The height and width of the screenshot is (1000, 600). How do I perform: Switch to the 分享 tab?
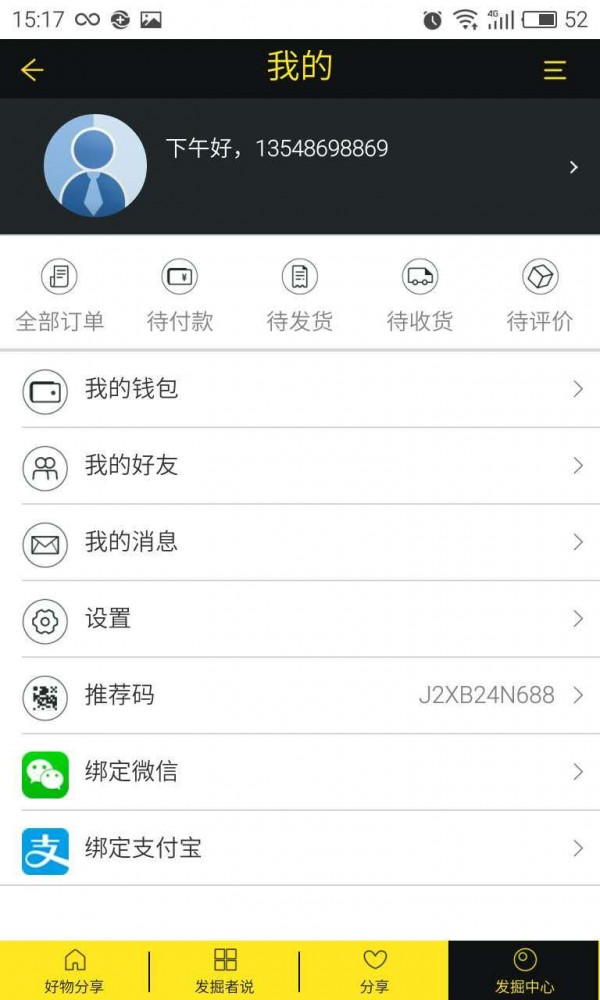pos(374,970)
